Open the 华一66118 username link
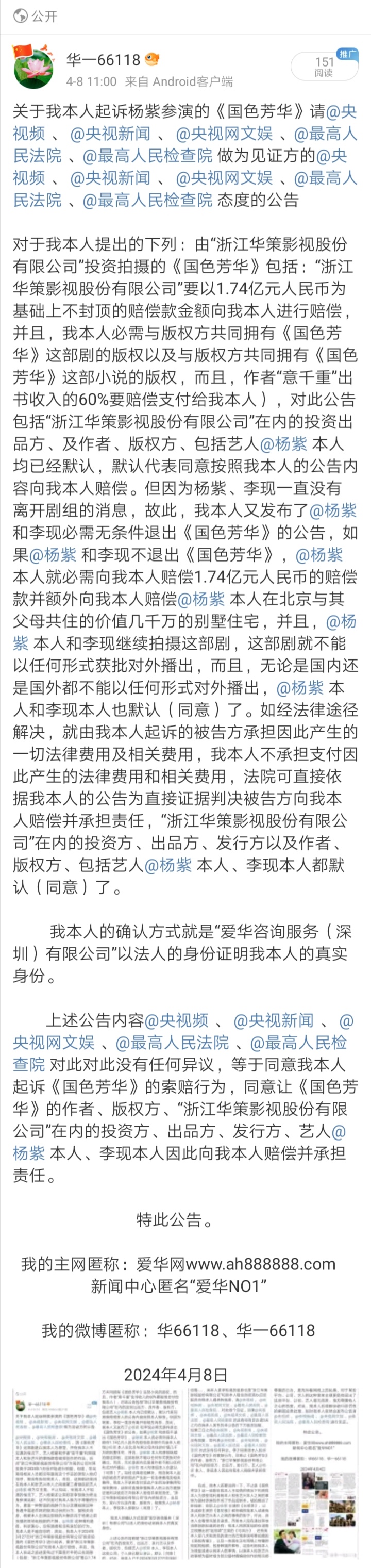 [104, 59]
